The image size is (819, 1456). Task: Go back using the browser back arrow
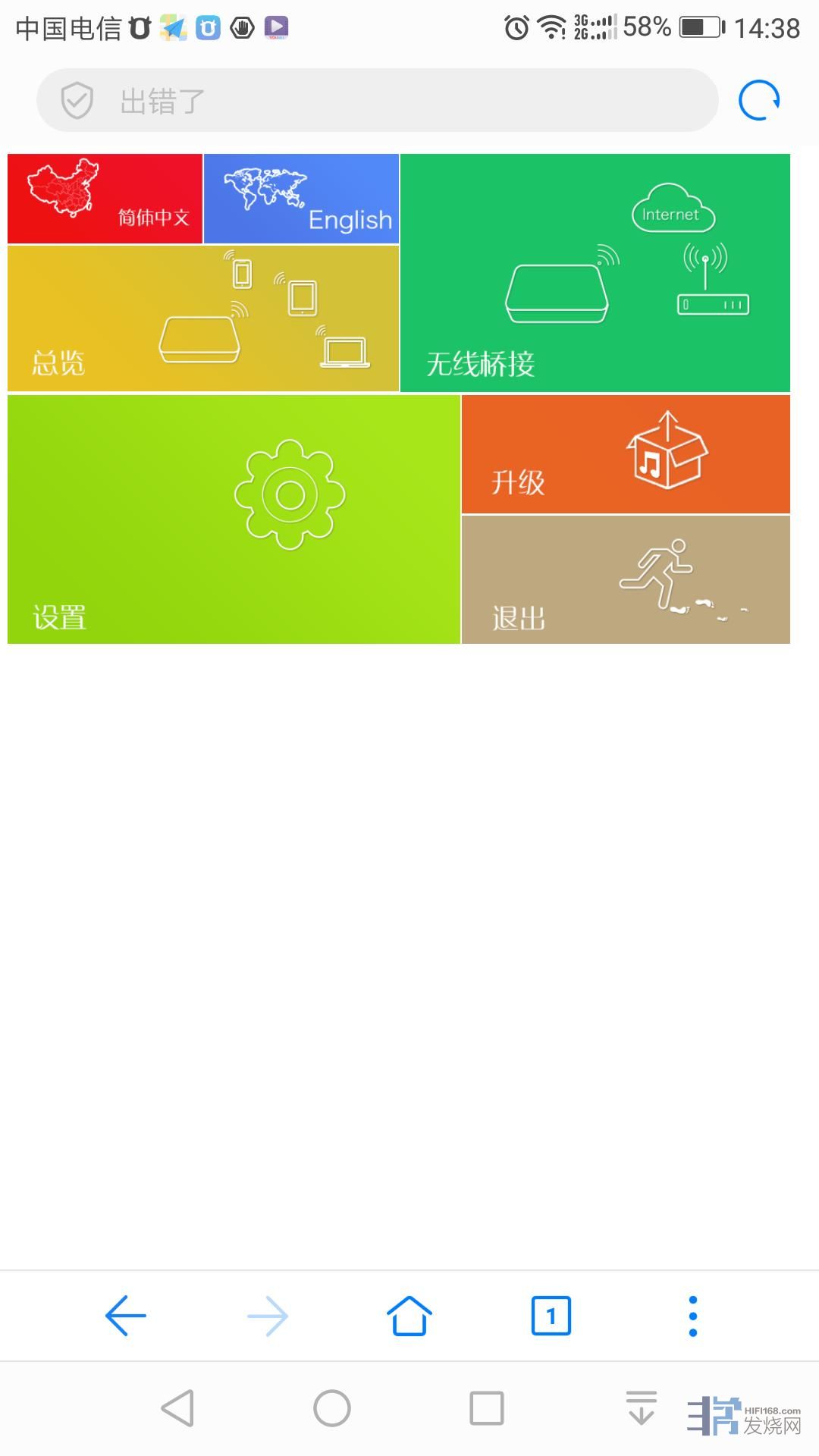(x=126, y=1316)
